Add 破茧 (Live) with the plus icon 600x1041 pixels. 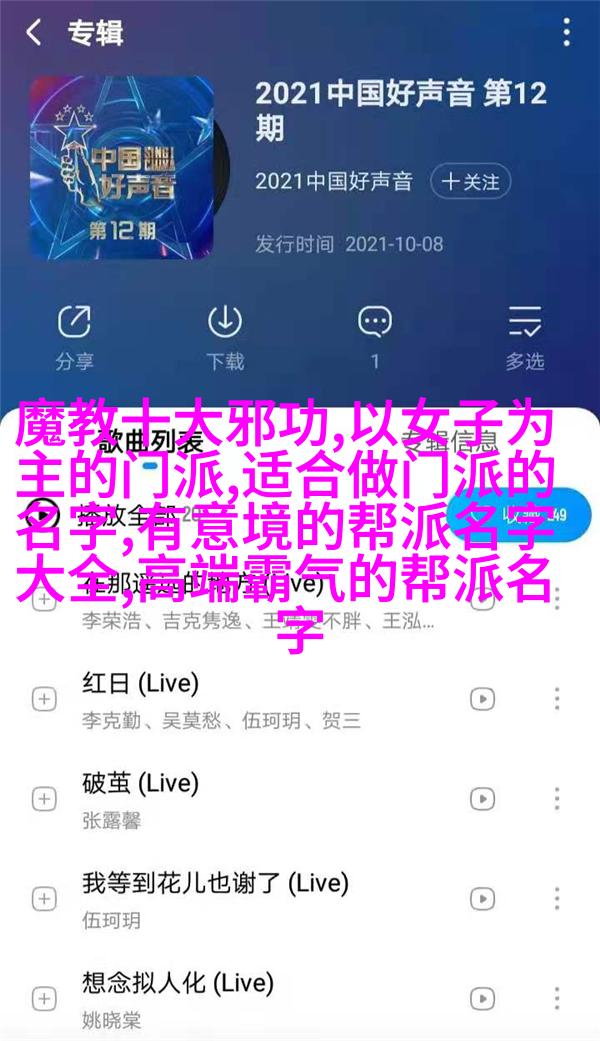43,799
